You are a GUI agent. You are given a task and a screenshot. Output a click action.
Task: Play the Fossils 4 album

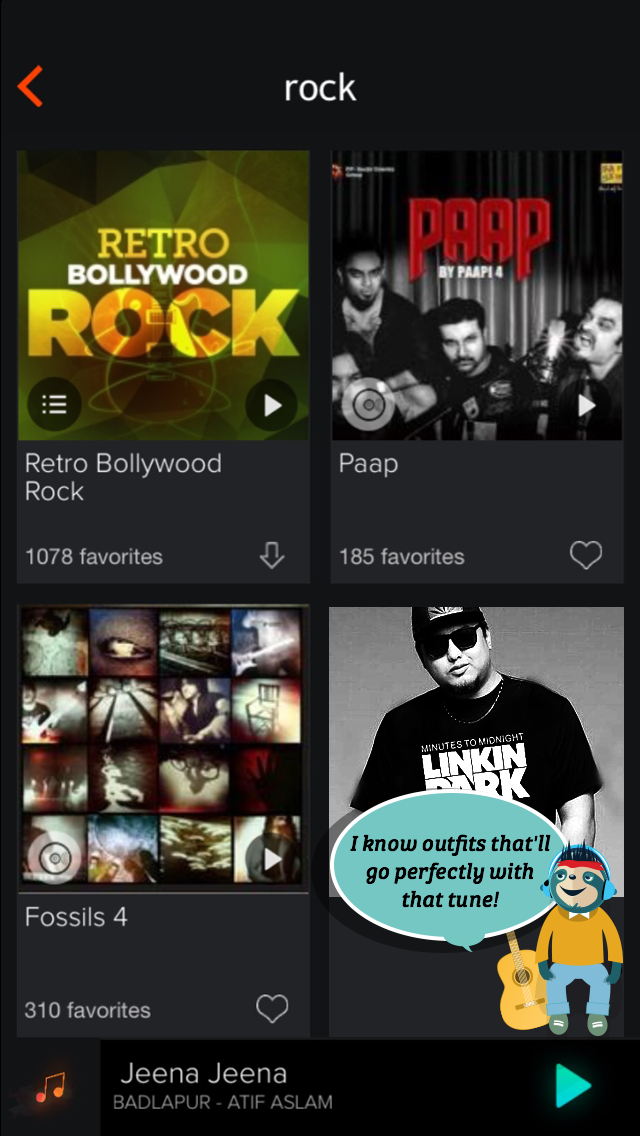(x=271, y=859)
